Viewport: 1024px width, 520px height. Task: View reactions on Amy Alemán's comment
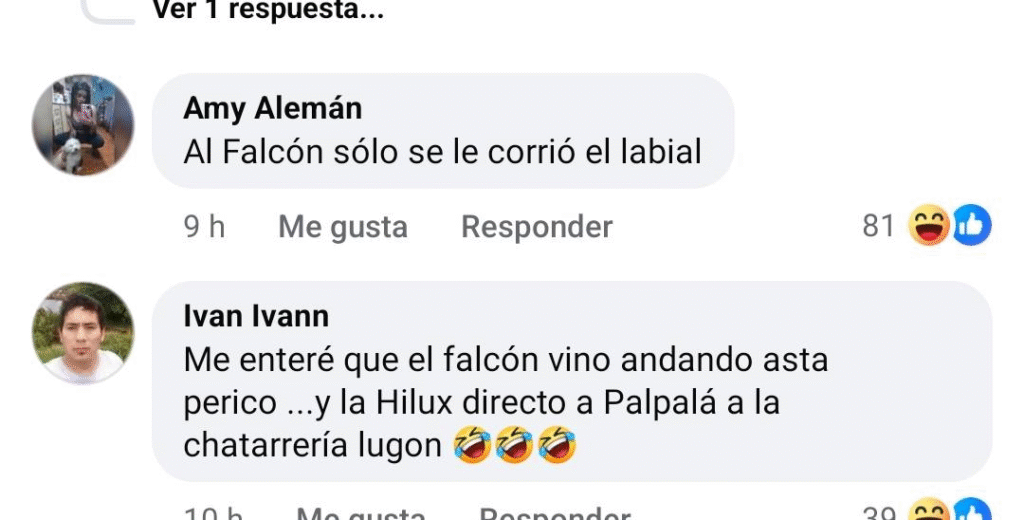928,226
